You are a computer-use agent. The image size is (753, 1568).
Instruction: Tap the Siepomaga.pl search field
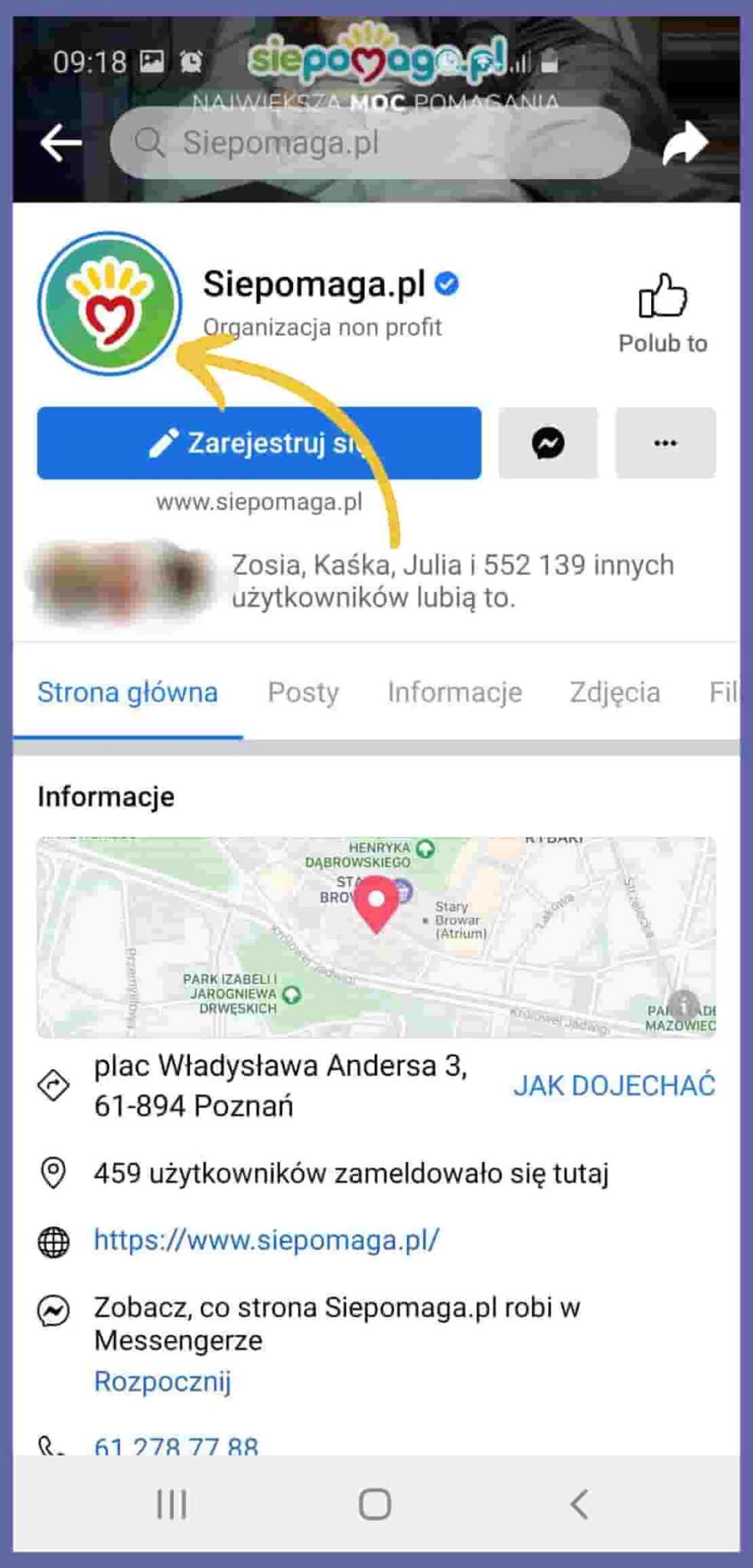[373, 142]
